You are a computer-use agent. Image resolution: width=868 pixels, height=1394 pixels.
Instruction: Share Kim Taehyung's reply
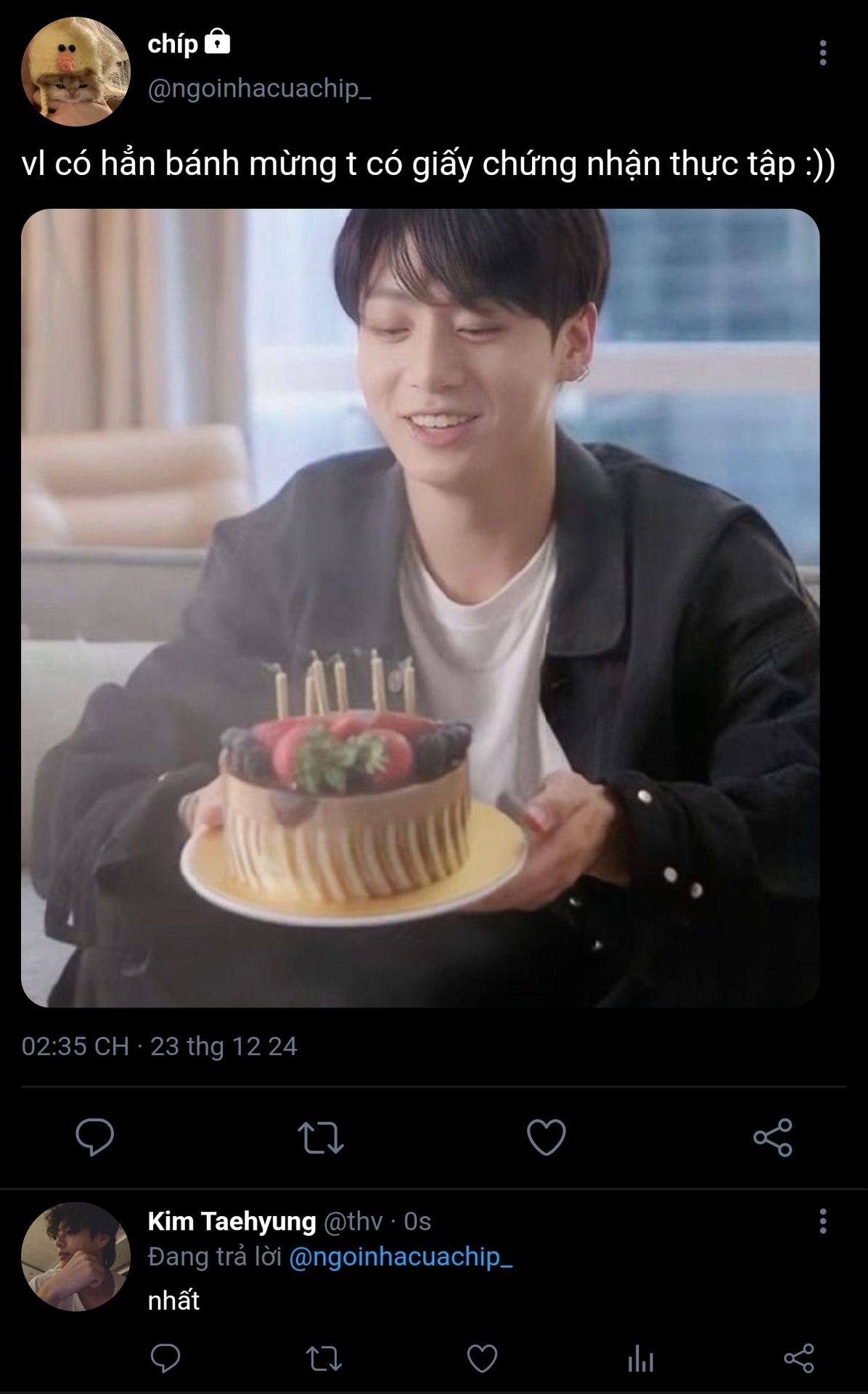(x=798, y=1358)
